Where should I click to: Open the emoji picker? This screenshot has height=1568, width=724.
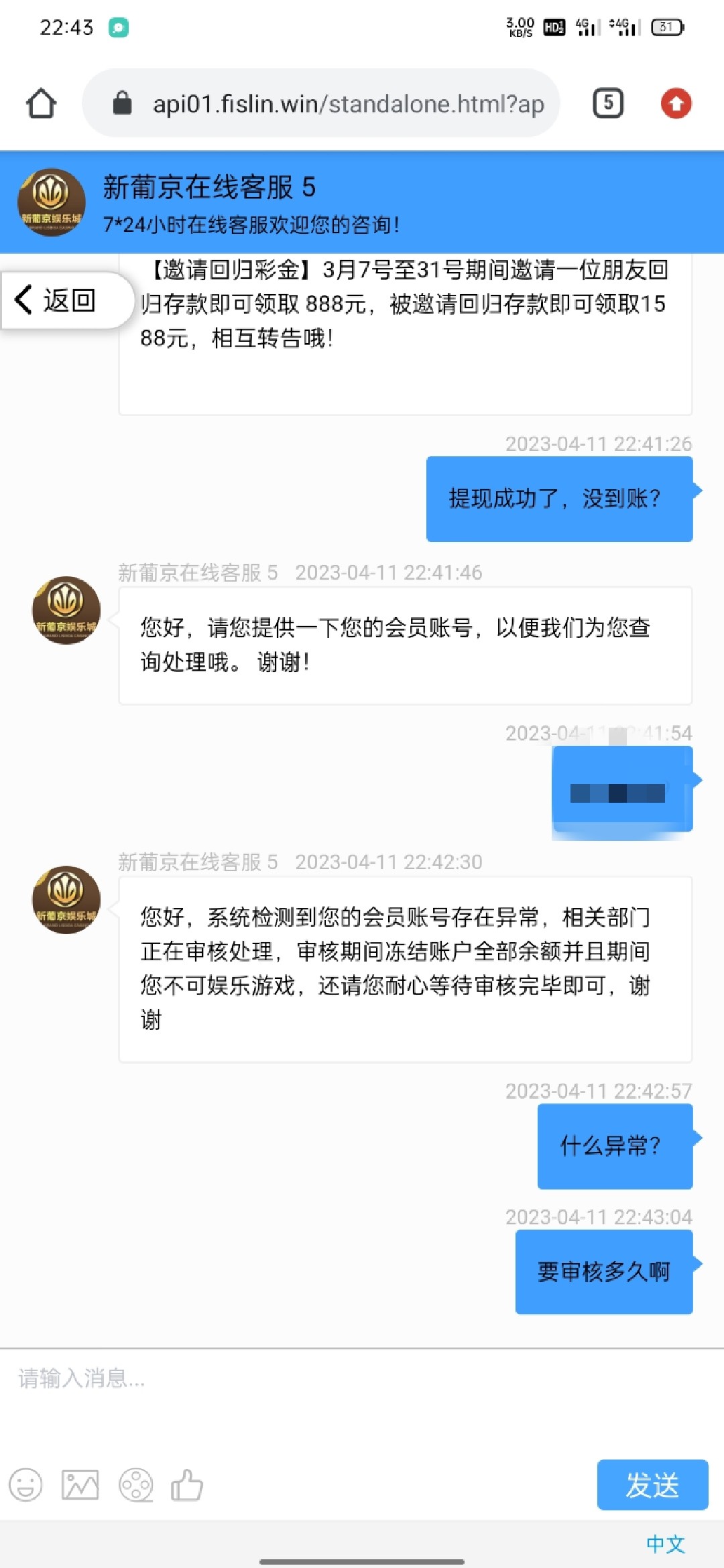pos(25,1485)
